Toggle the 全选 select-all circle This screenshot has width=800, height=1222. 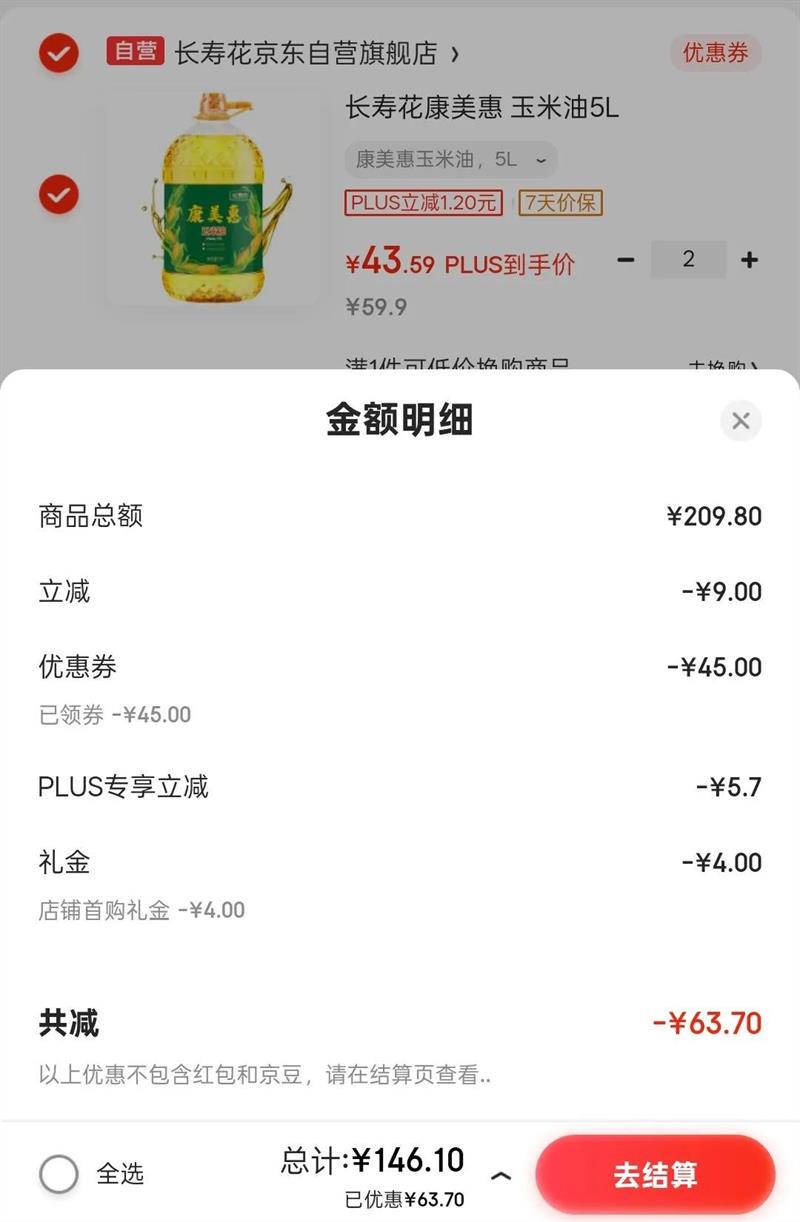59,1174
